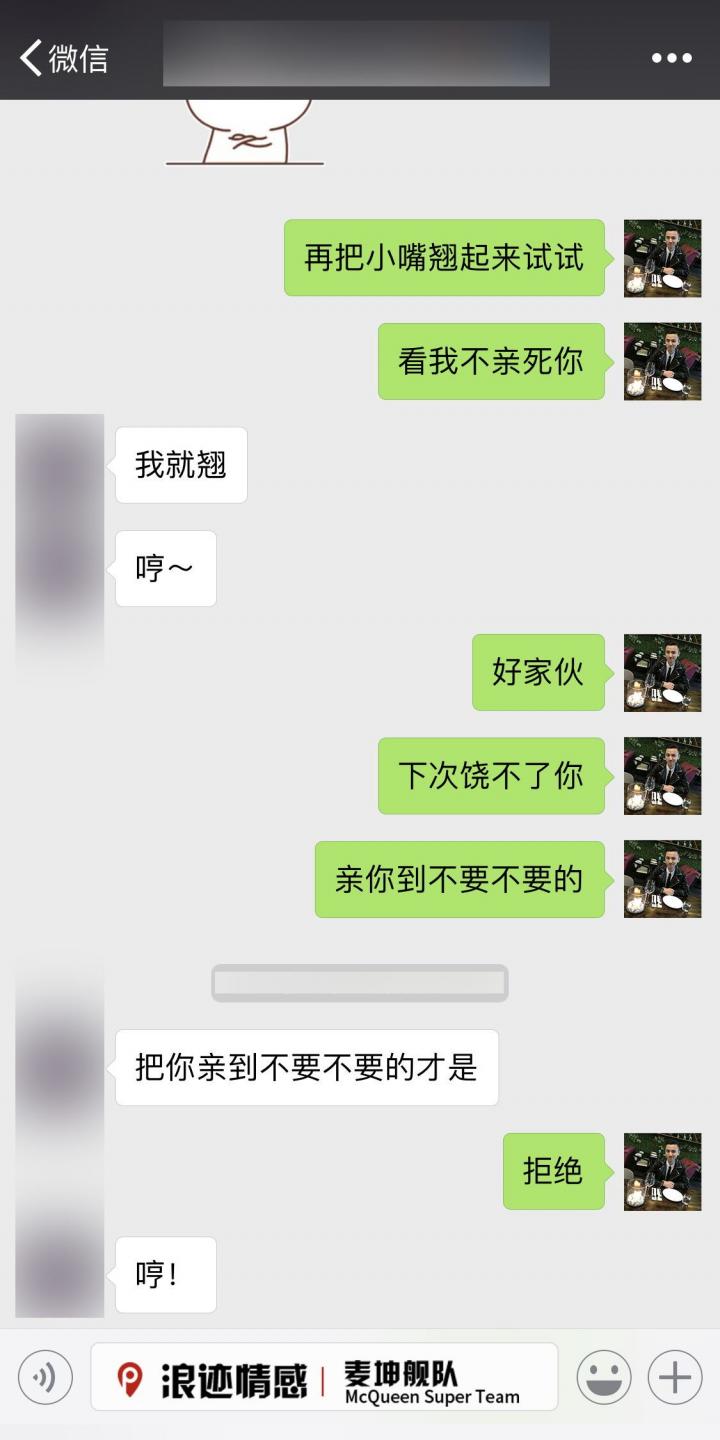
Task: Open sender's avatar beside 好家伙
Action: click(x=662, y=672)
